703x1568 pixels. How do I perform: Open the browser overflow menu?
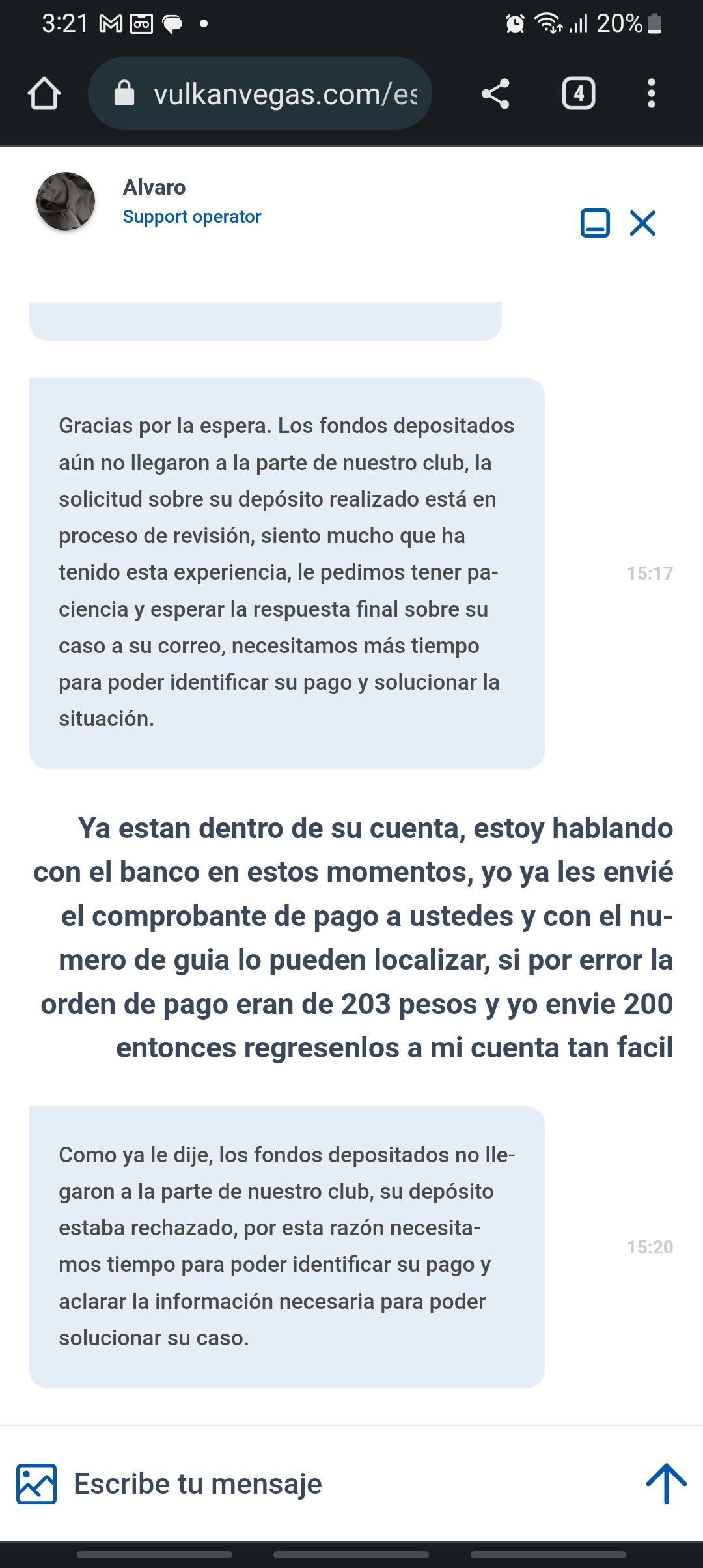[x=651, y=94]
